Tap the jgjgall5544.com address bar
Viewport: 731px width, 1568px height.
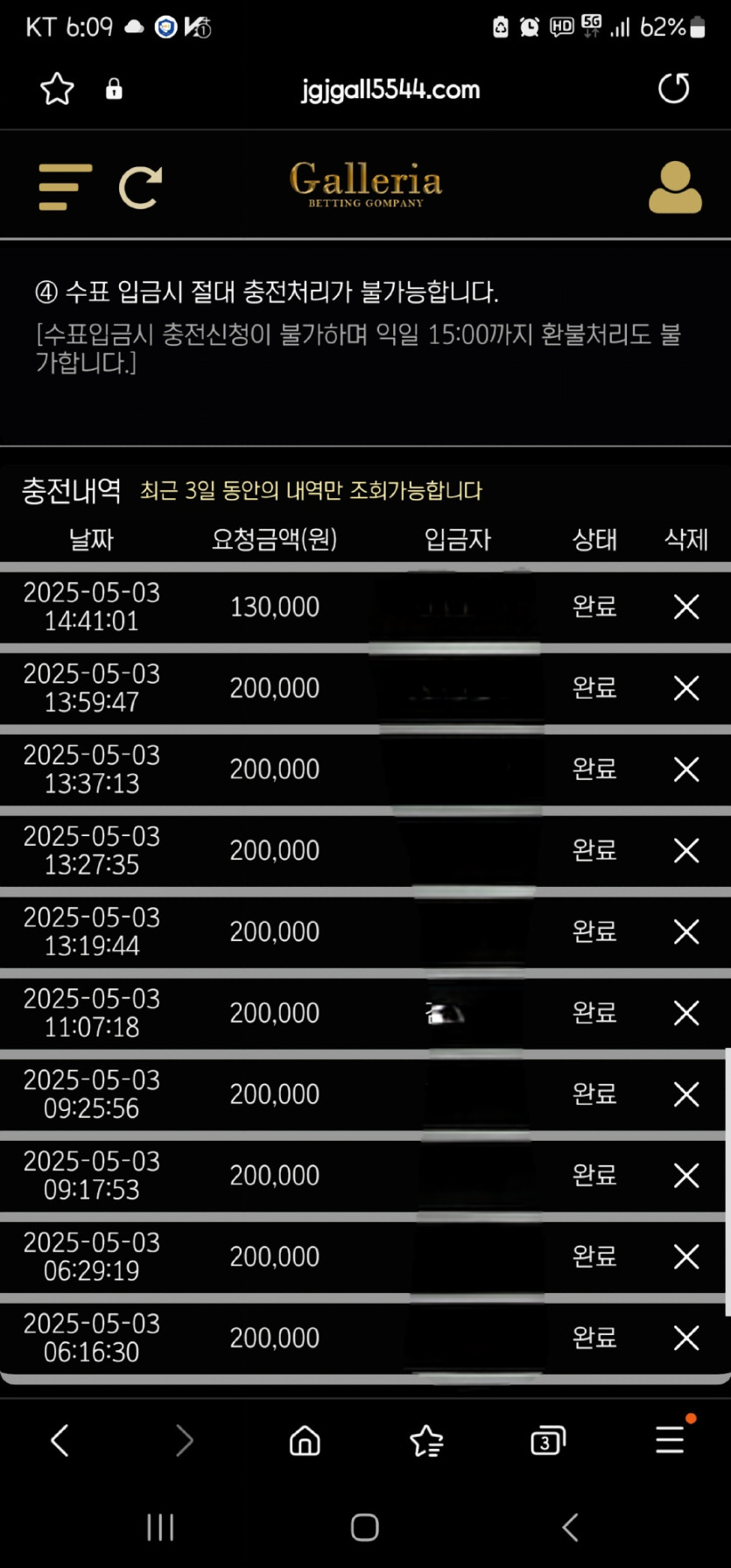(390, 89)
